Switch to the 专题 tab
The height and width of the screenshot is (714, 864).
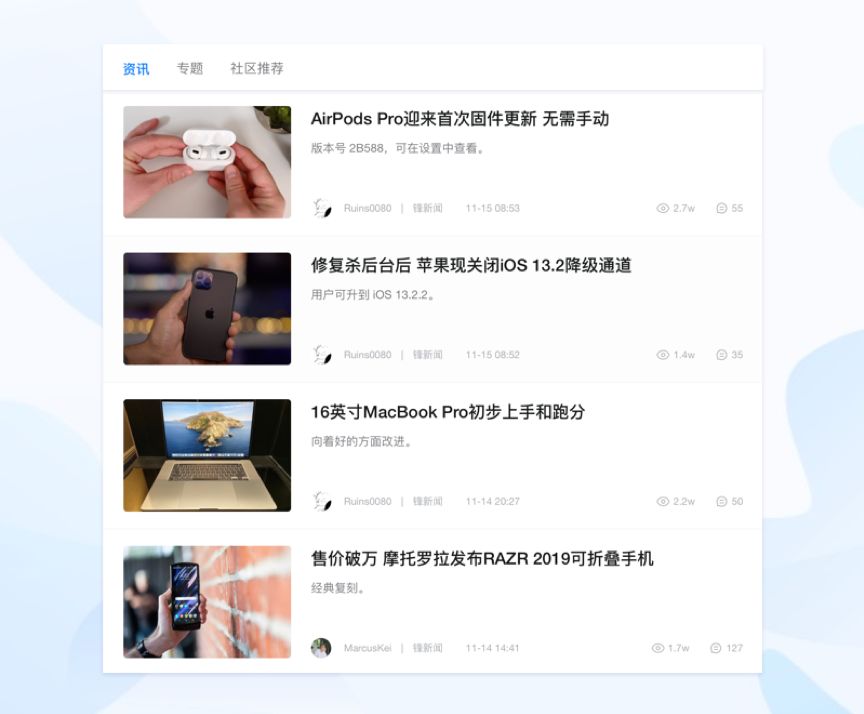tap(190, 69)
